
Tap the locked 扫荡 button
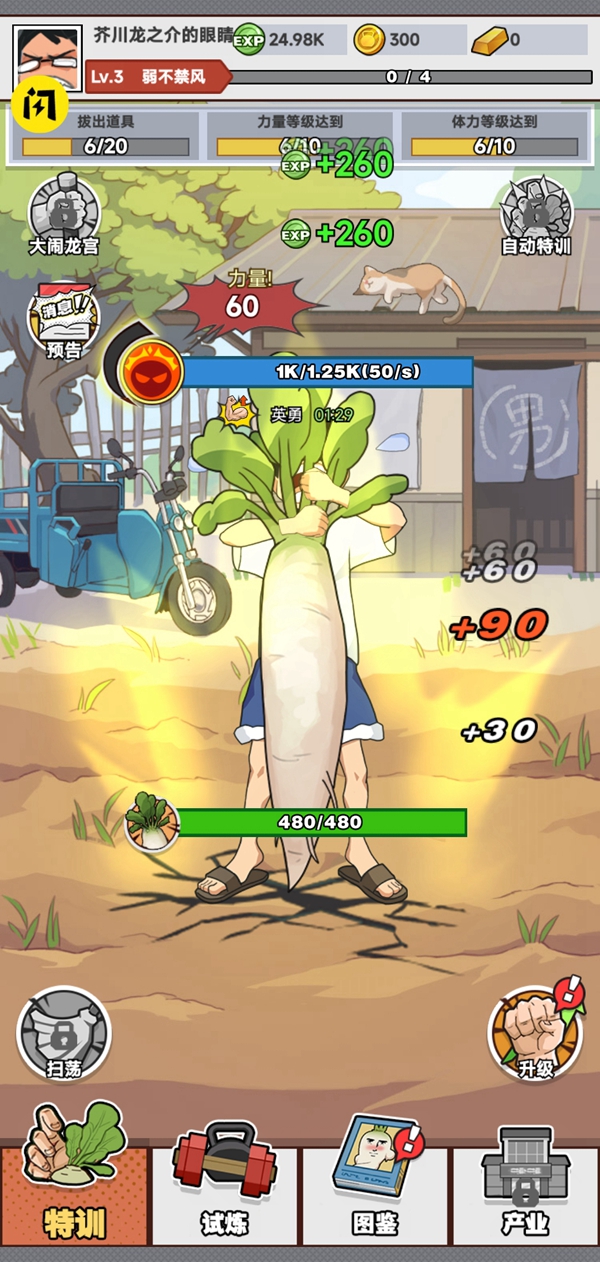(64, 1033)
